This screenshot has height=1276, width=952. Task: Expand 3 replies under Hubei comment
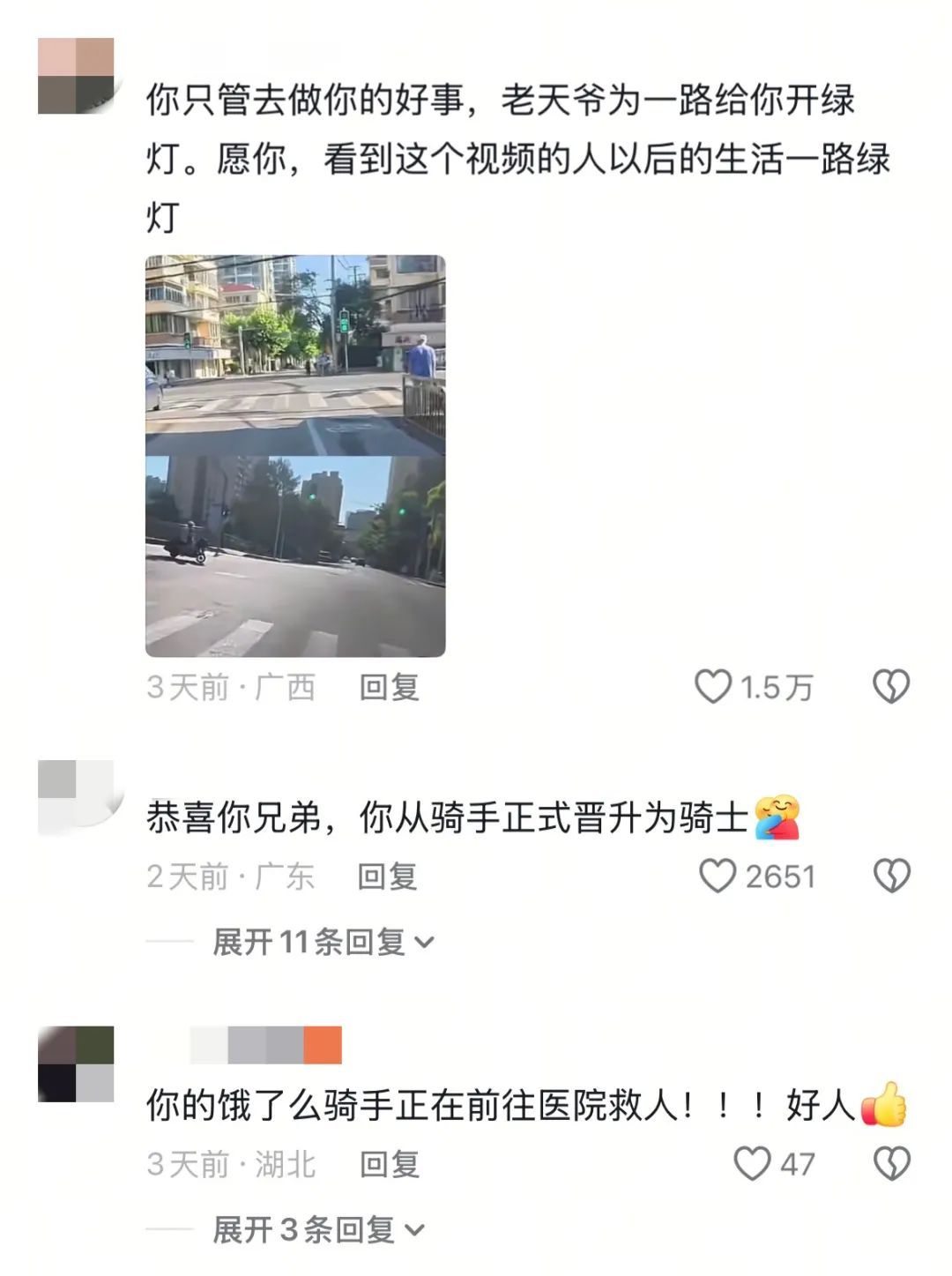tap(317, 1228)
